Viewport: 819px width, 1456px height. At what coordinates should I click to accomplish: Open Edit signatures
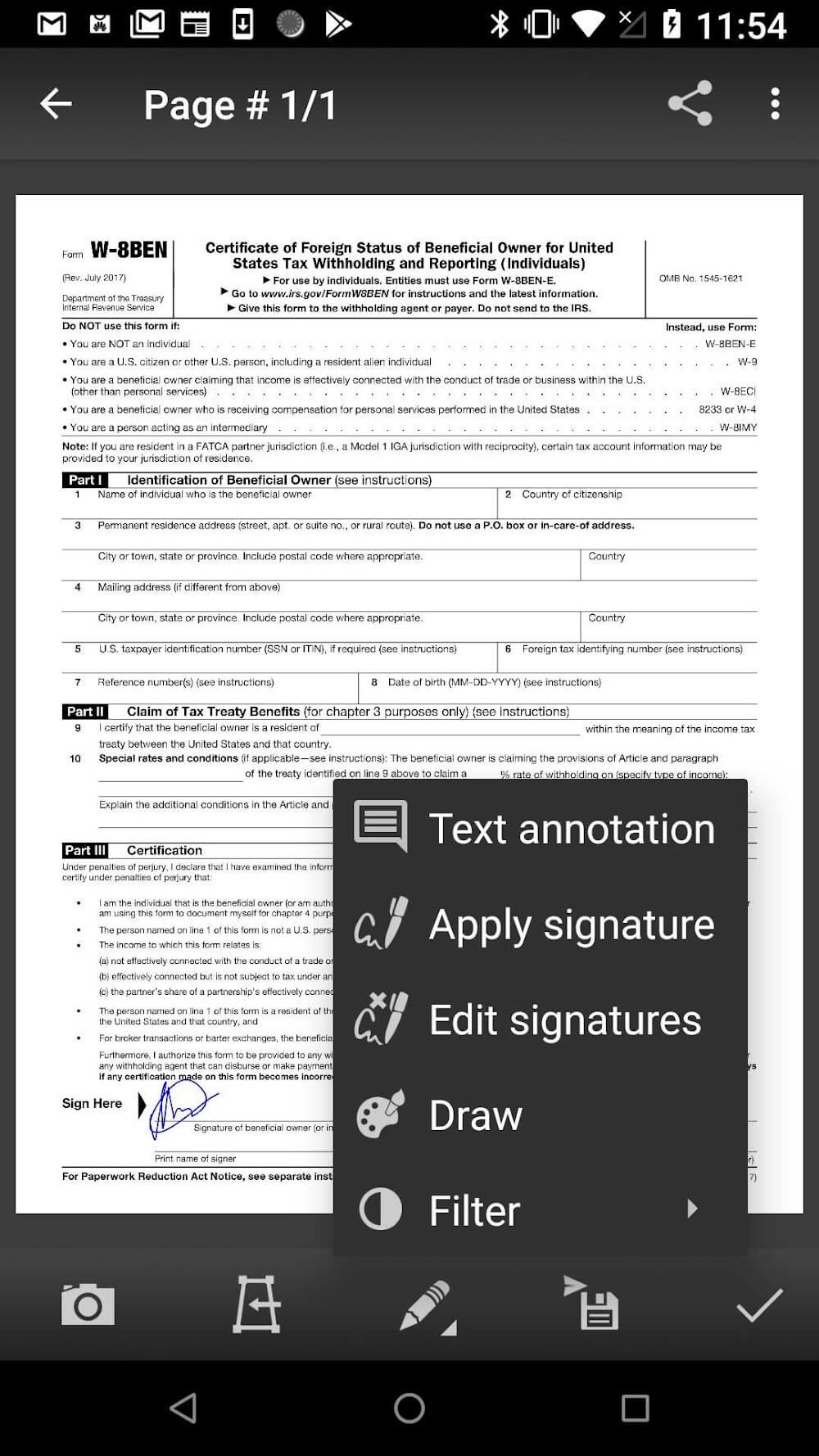click(x=541, y=1020)
